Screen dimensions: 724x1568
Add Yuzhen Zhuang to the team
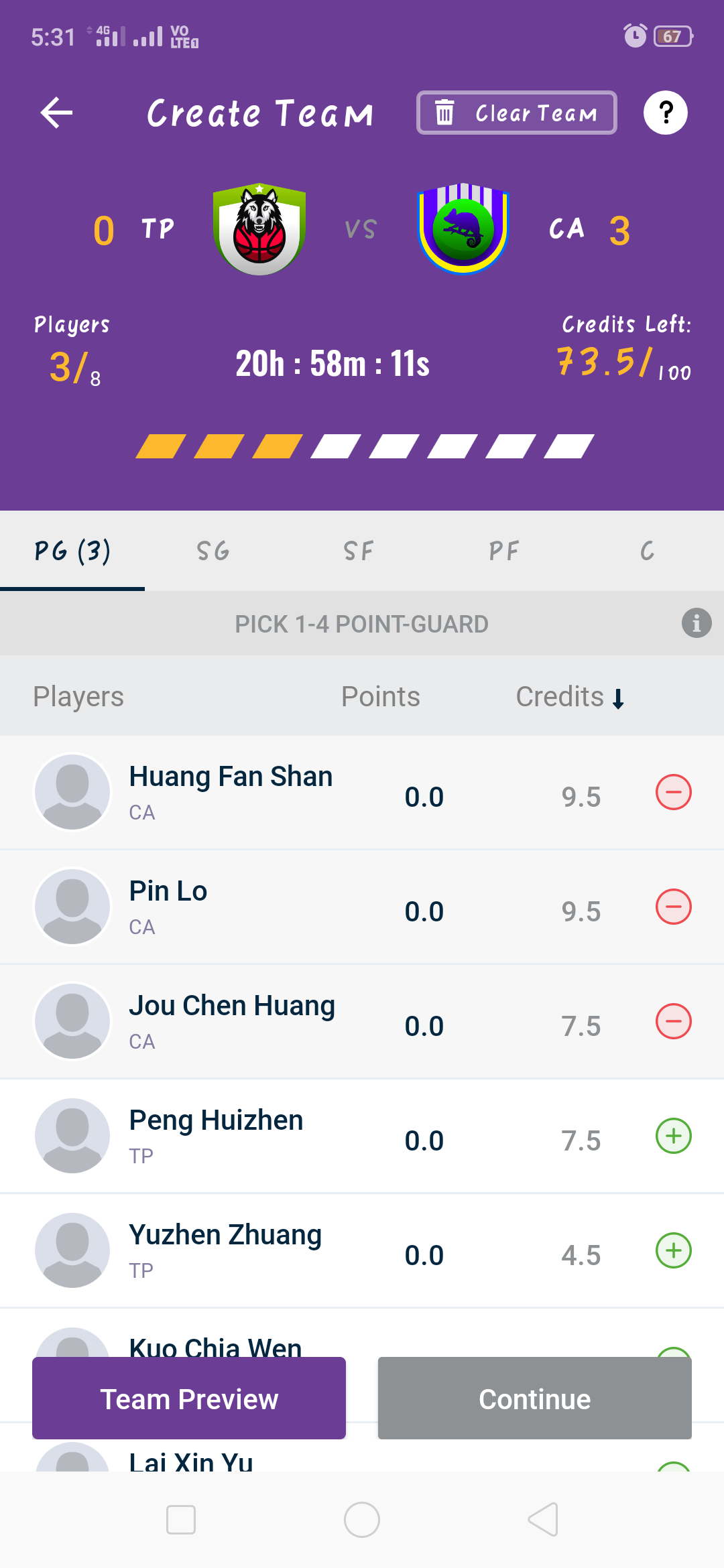tap(674, 1250)
